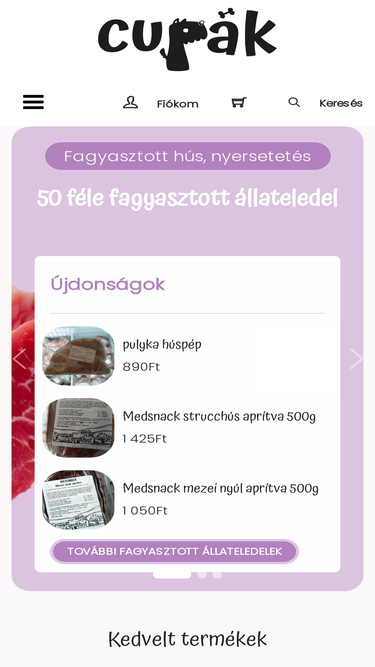This screenshot has height=667, width=375.
Task: Tap További fagyasztott állateledelek button
Action: pos(174,552)
